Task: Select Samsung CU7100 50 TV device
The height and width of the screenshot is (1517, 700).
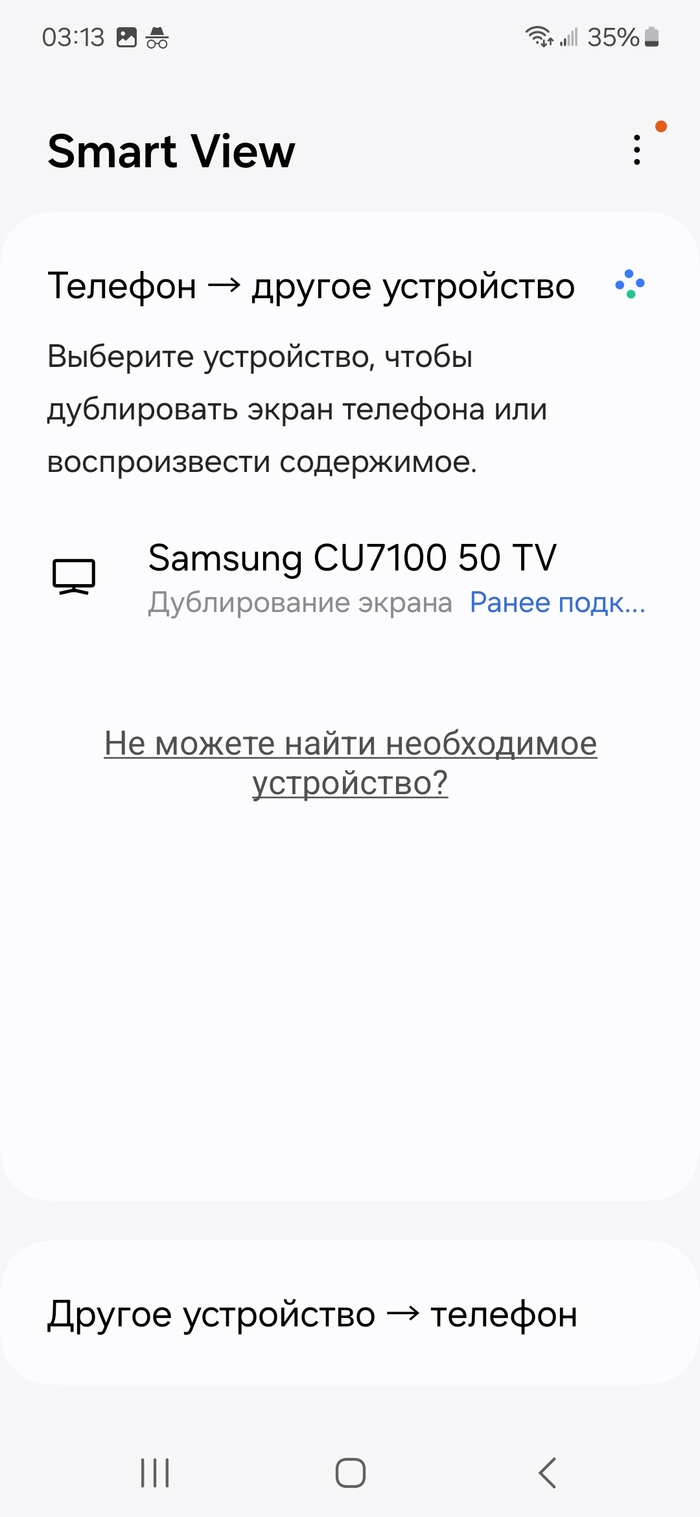Action: (x=350, y=577)
